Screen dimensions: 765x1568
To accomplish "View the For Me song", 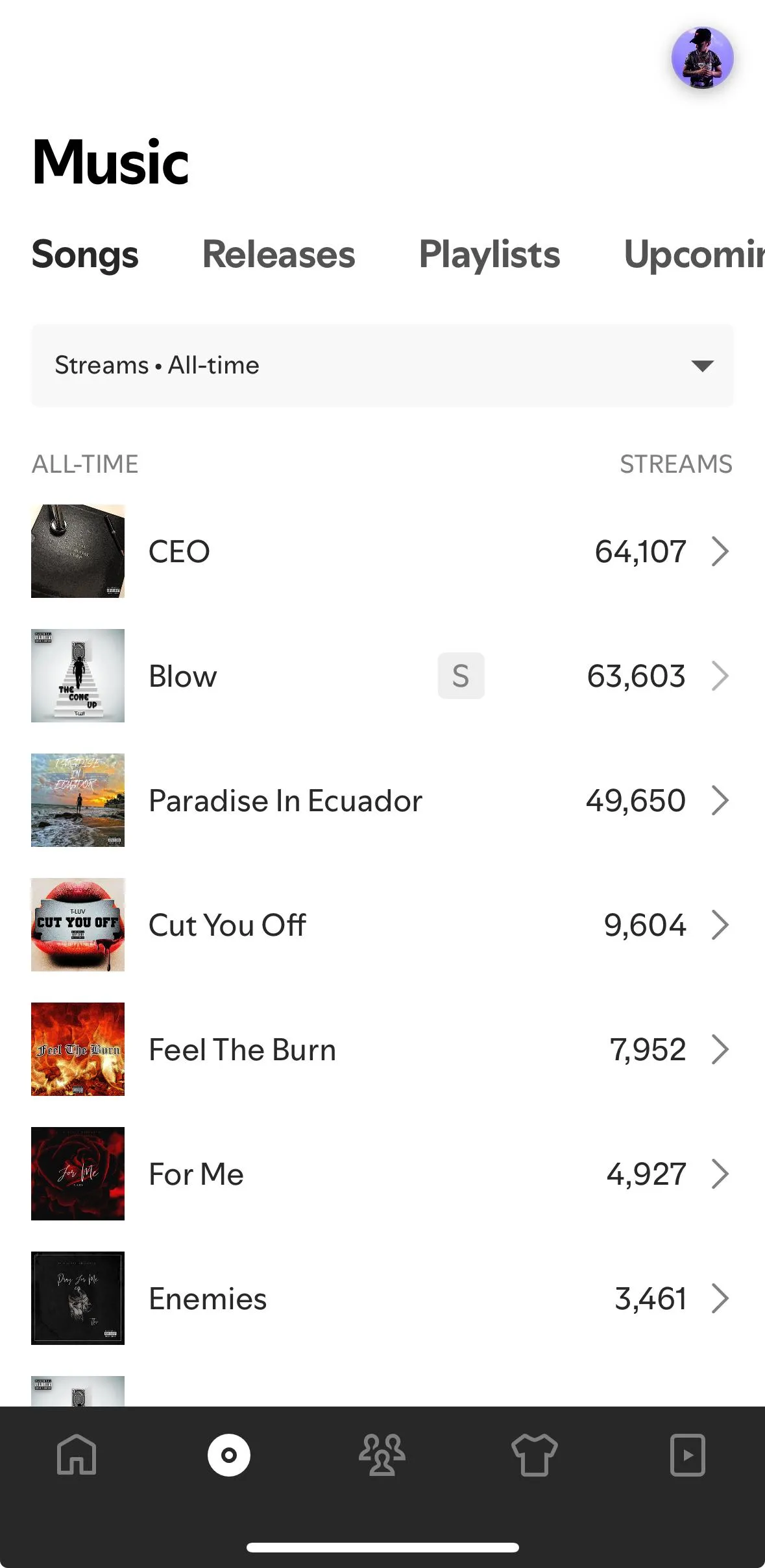I will pos(382,1174).
